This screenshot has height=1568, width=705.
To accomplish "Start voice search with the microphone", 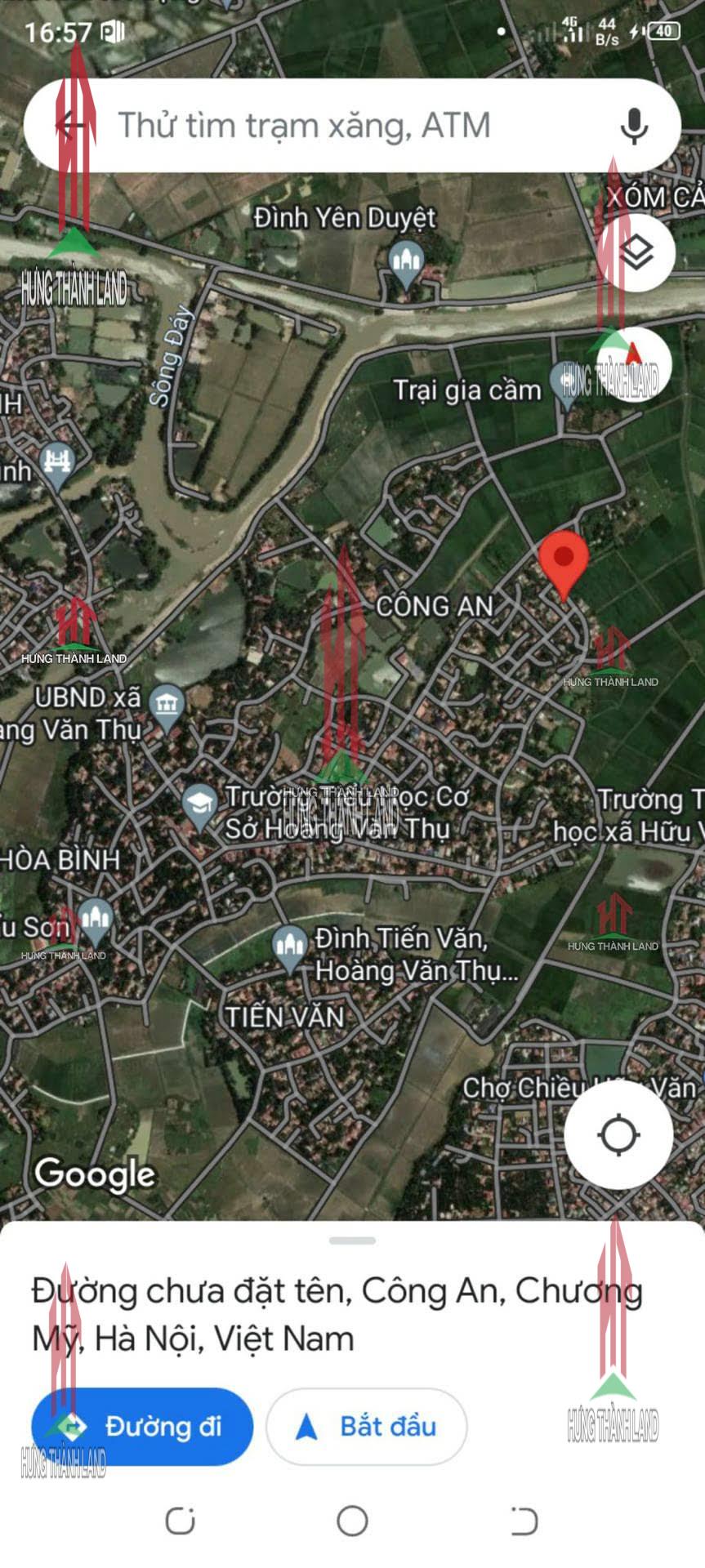I will tap(634, 126).
